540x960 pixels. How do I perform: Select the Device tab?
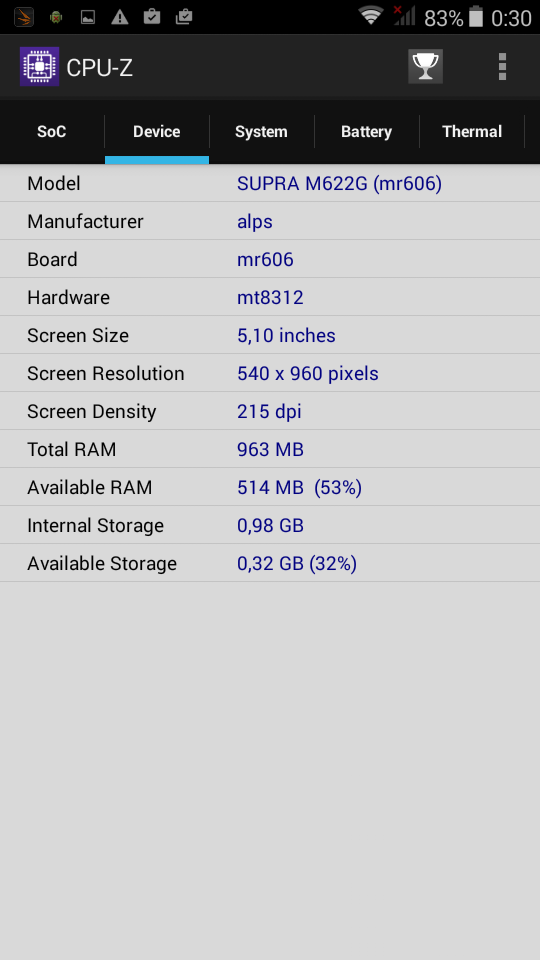[157, 132]
